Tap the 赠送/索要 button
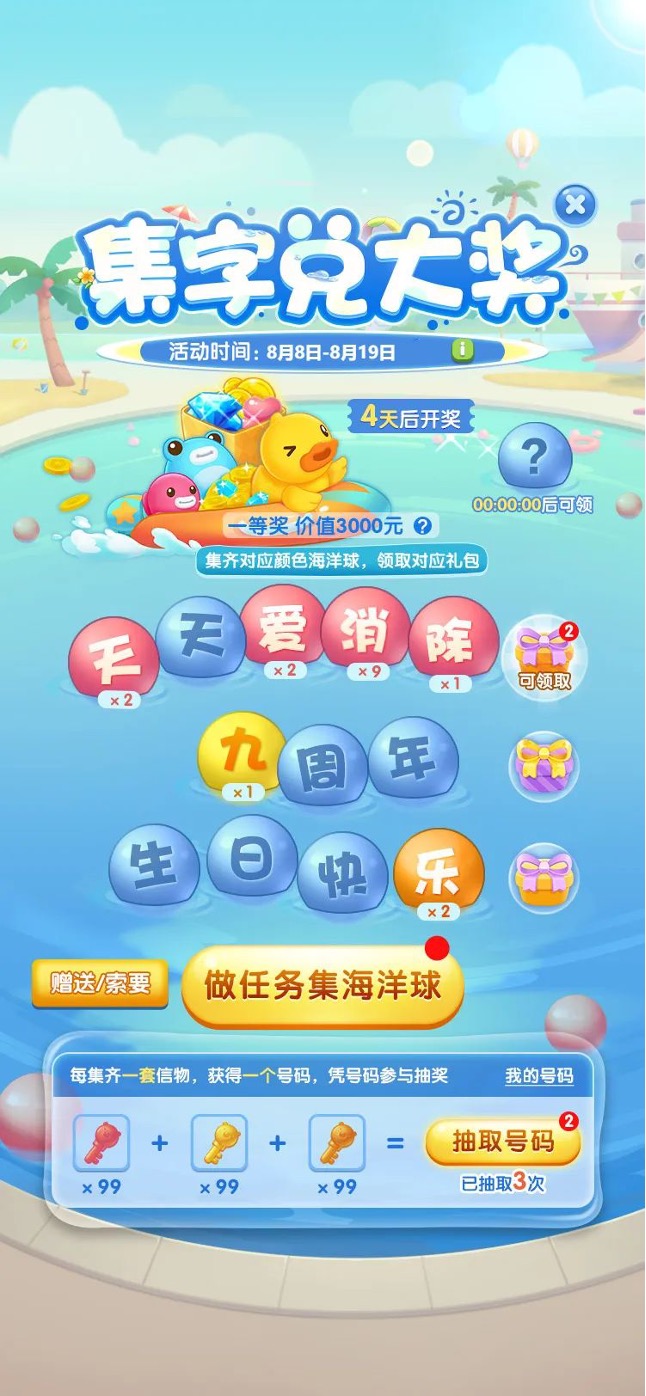Image resolution: width=646 pixels, height=1396 pixels. 100,983
